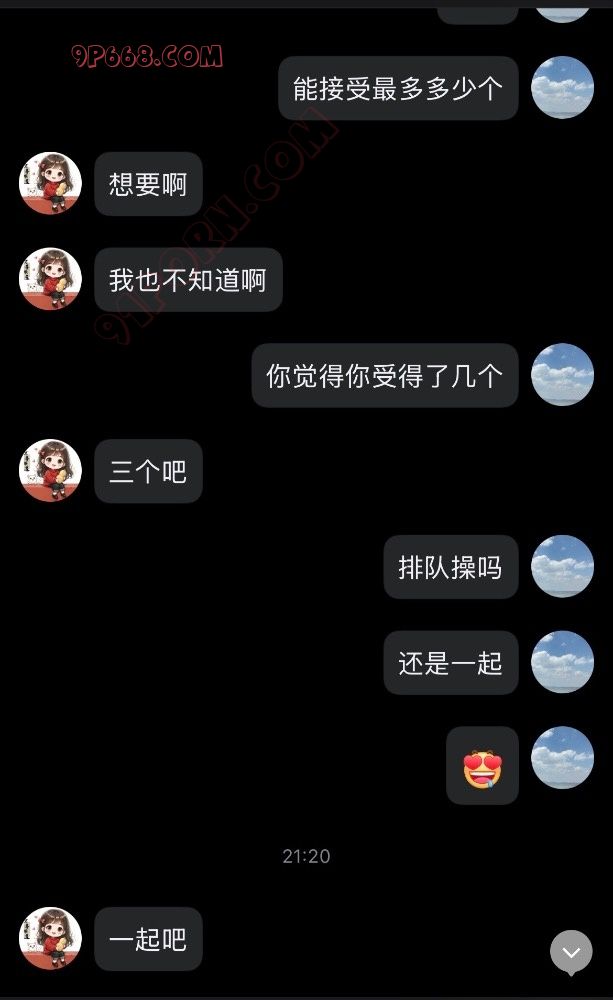Image resolution: width=613 pixels, height=1000 pixels.
Task: Tap the cartoon girl avatar beside 想要啊
Action: [x=50, y=183]
